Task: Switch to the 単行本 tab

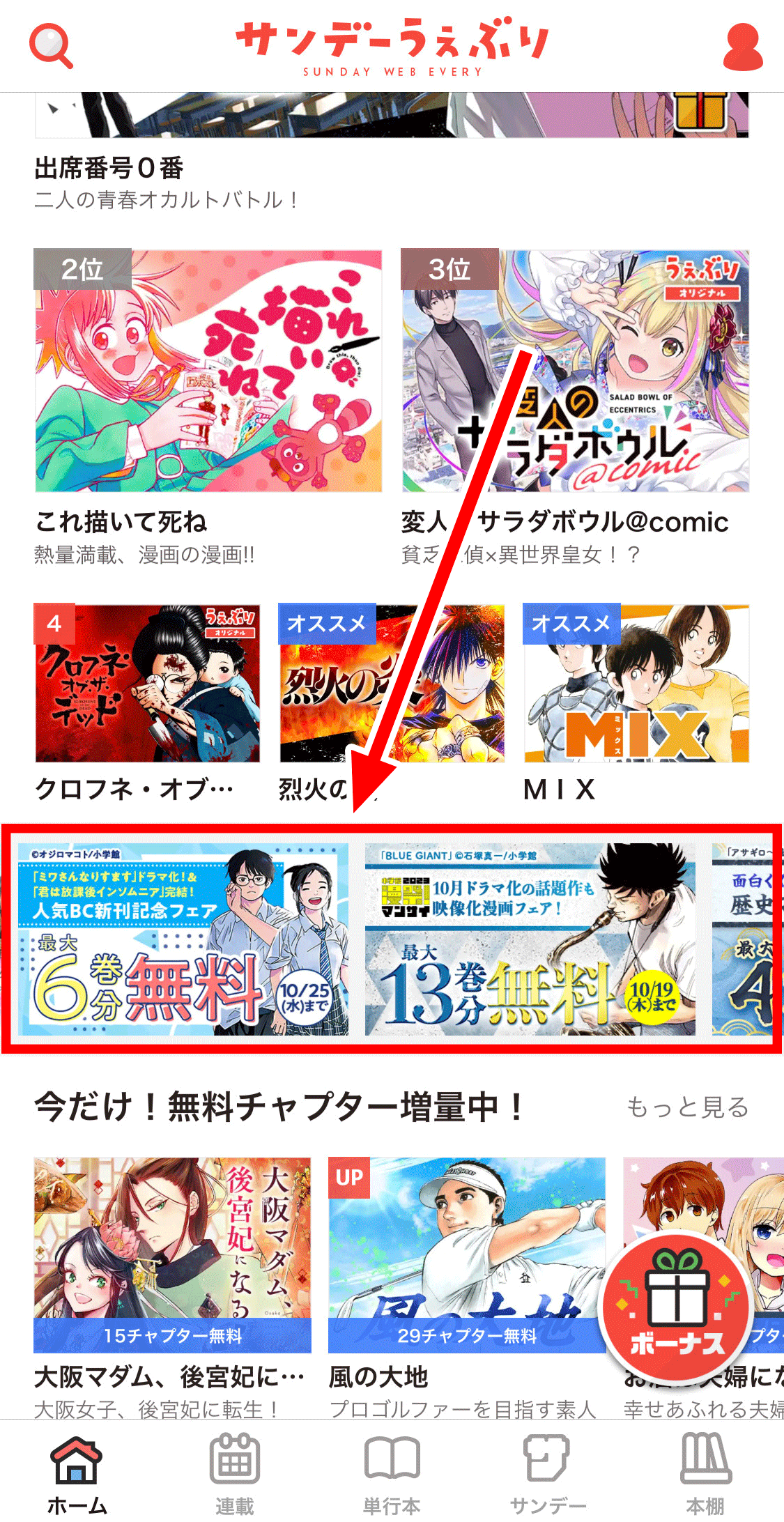Action: click(392, 1472)
